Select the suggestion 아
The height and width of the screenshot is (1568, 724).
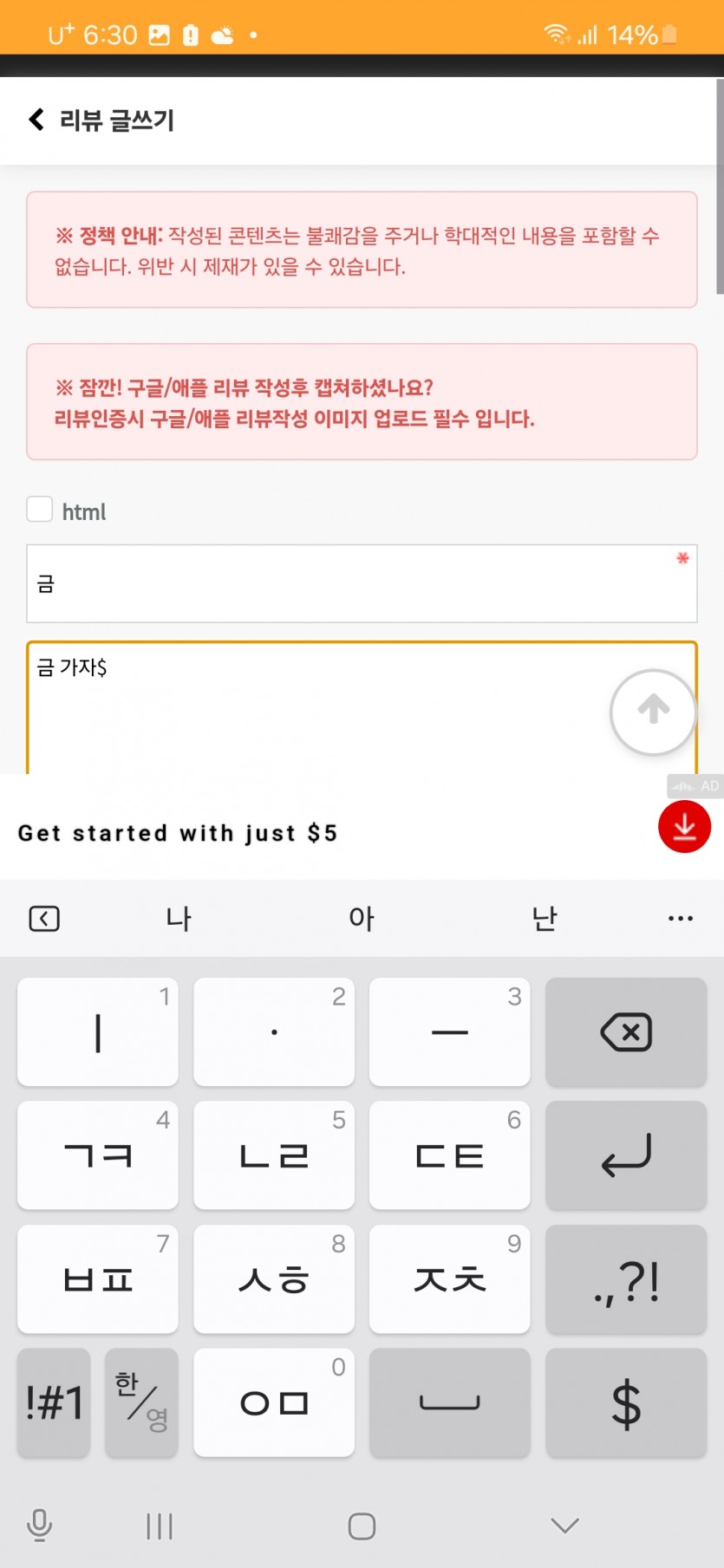click(x=362, y=918)
